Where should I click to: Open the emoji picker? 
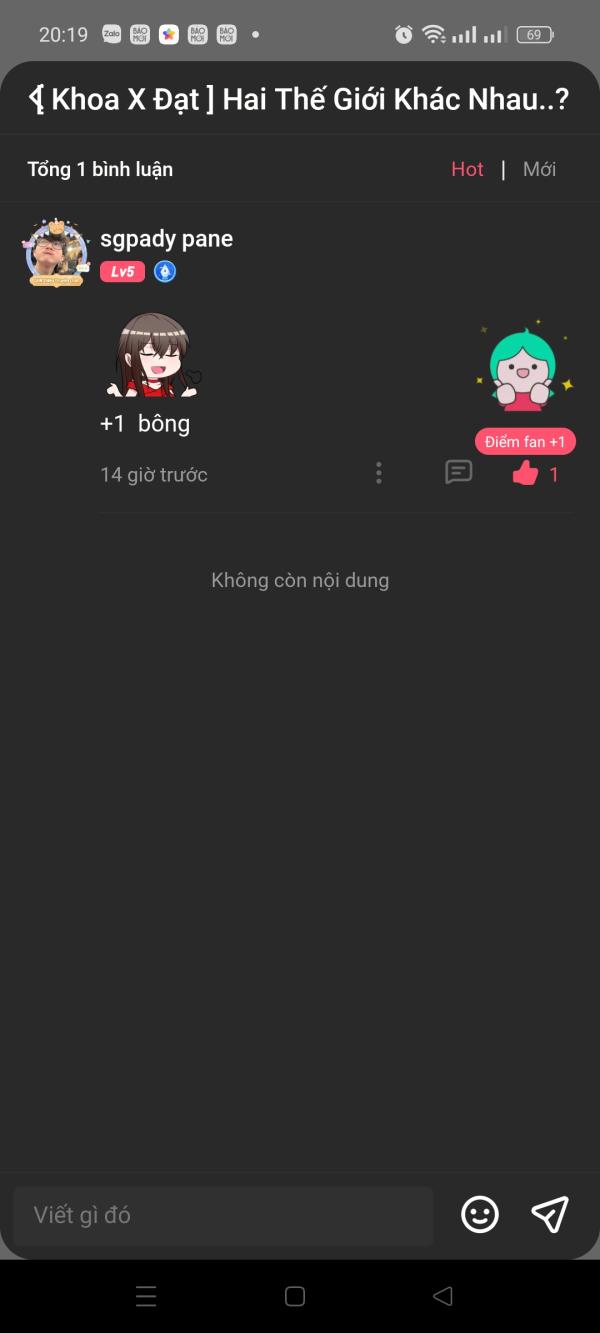(x=480, y=1215)
